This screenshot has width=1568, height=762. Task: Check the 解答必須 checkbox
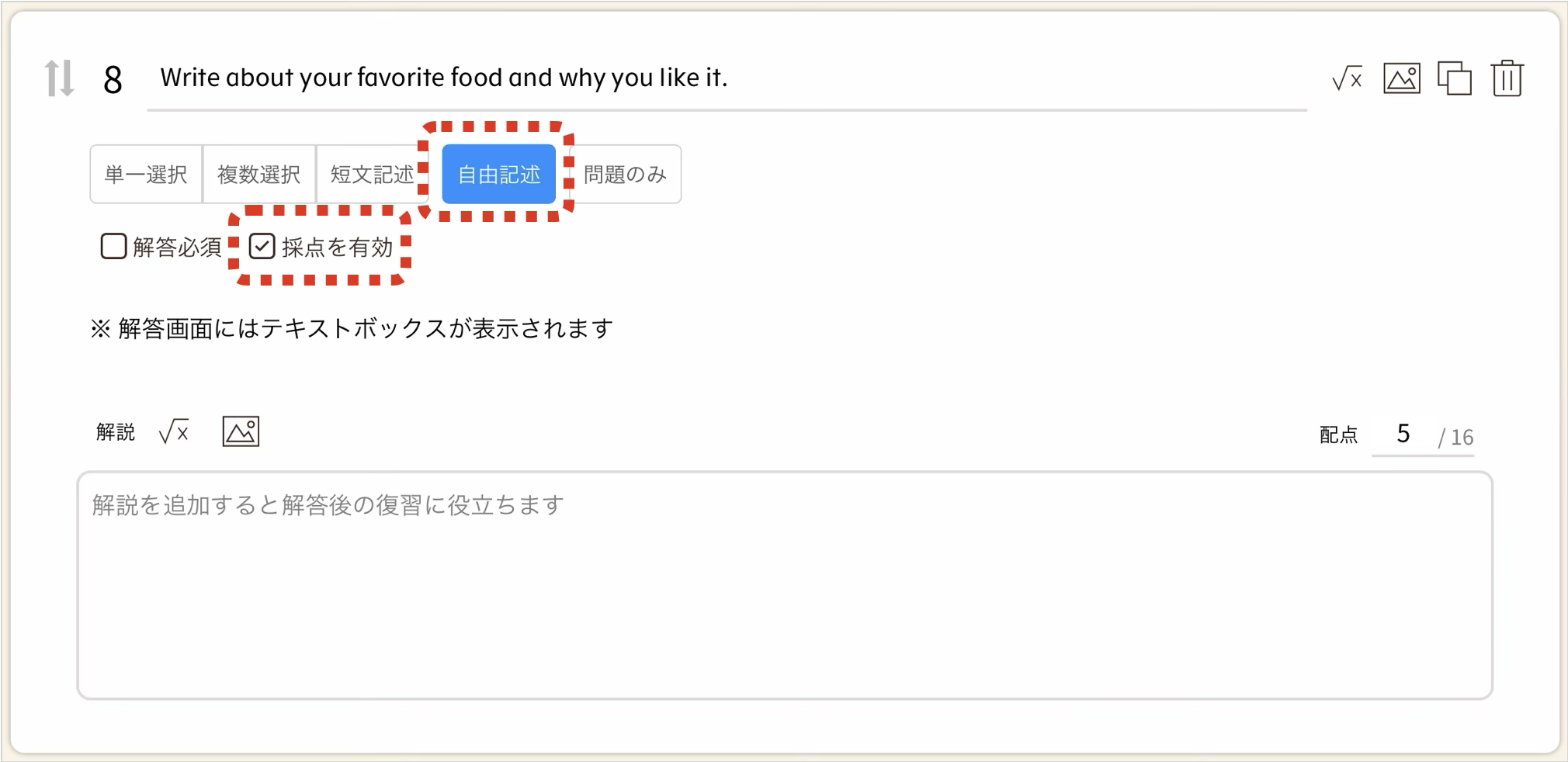point(114,247)
